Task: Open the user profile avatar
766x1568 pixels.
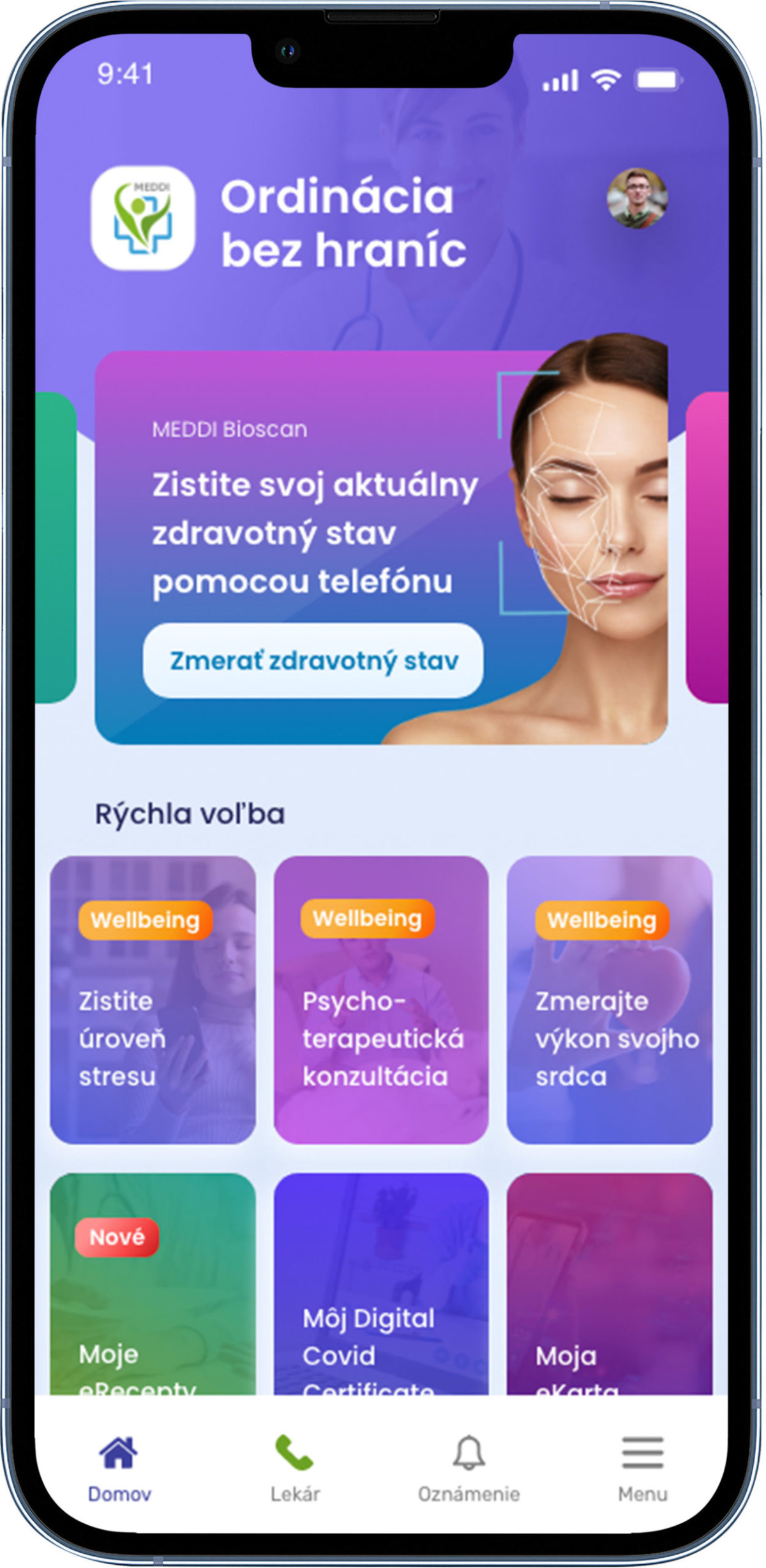Action: (x=636, y=199)
